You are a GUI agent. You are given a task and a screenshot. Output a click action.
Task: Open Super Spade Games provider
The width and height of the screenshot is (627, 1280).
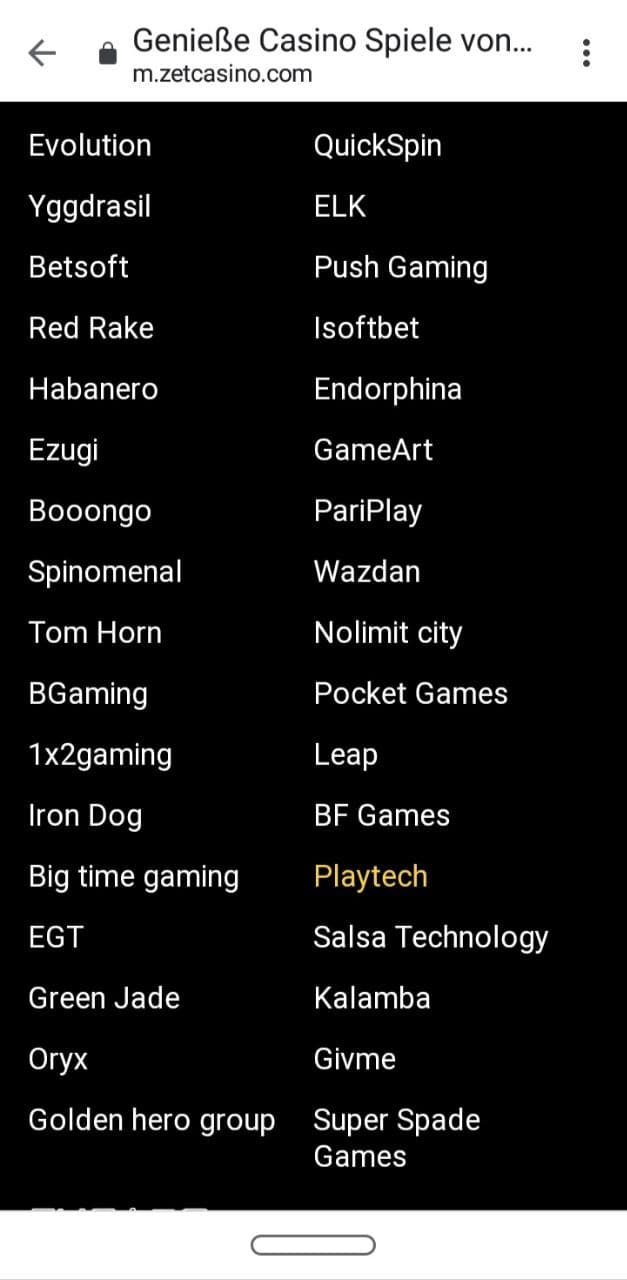(x=396, y=1138)
